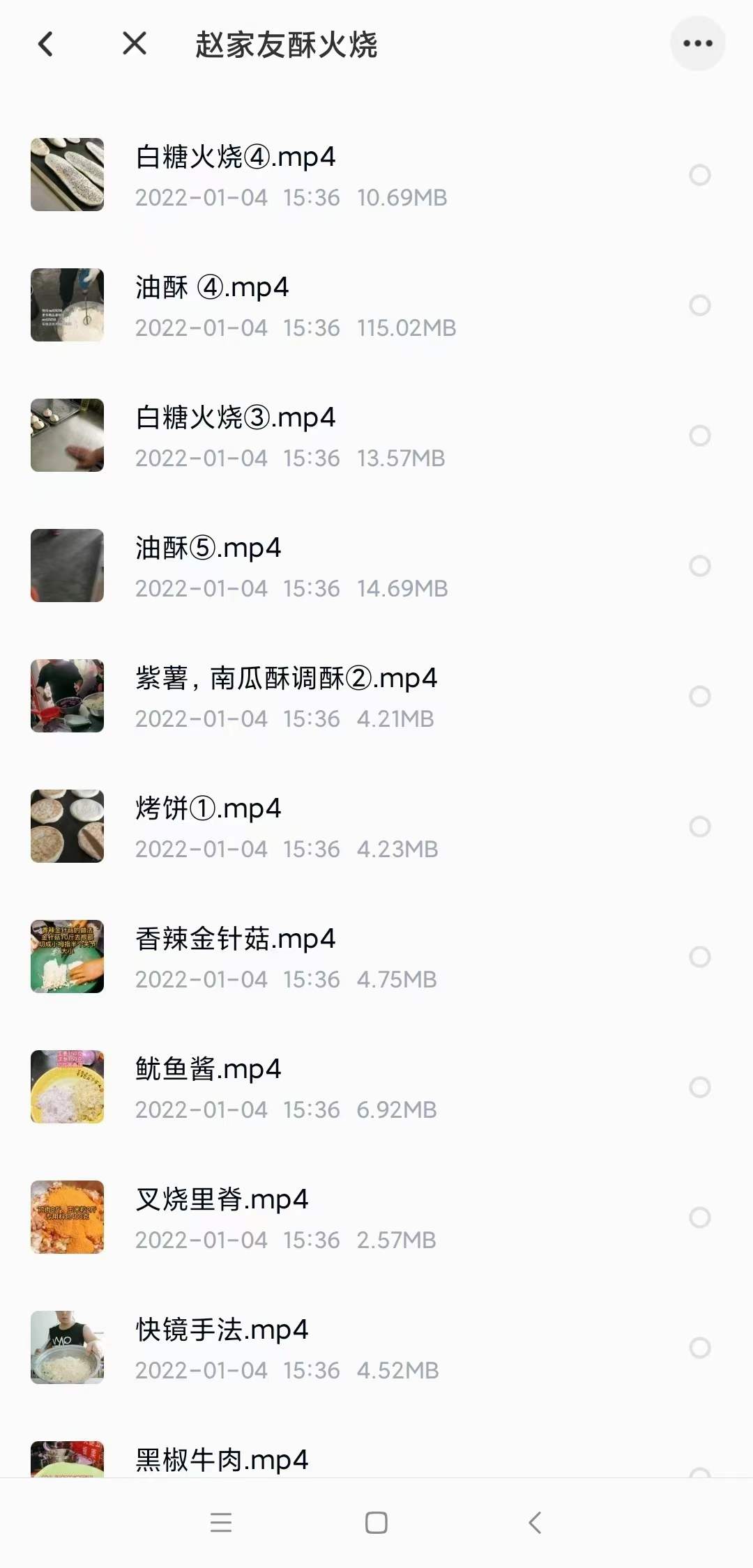Image resolution: width=753 pixels, height=1568 pixels.
Task: Open the video 白糖火烧④.mp4
Action: point(236,157)
